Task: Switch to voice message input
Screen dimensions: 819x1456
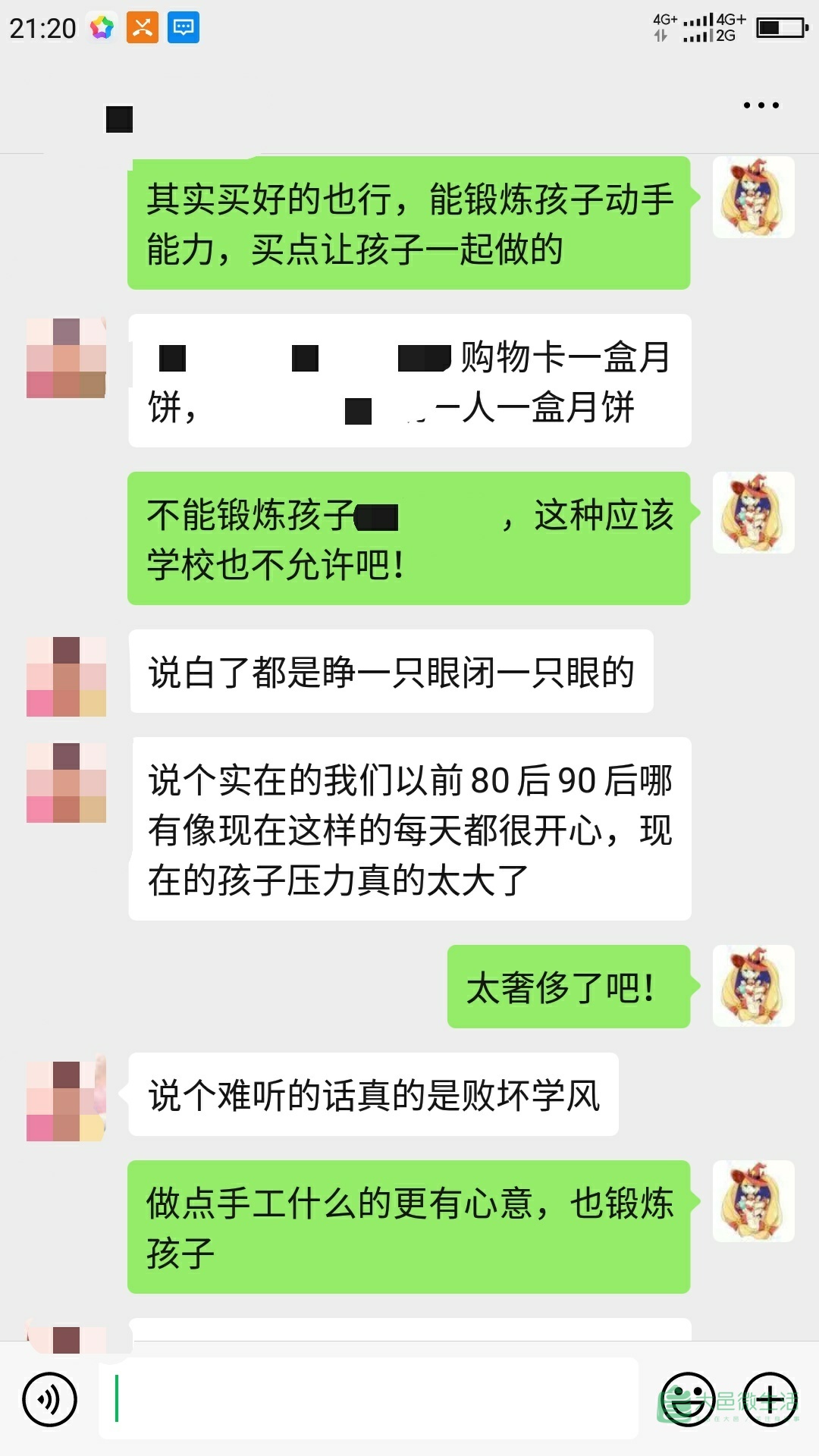Action: coord(50,1399)
